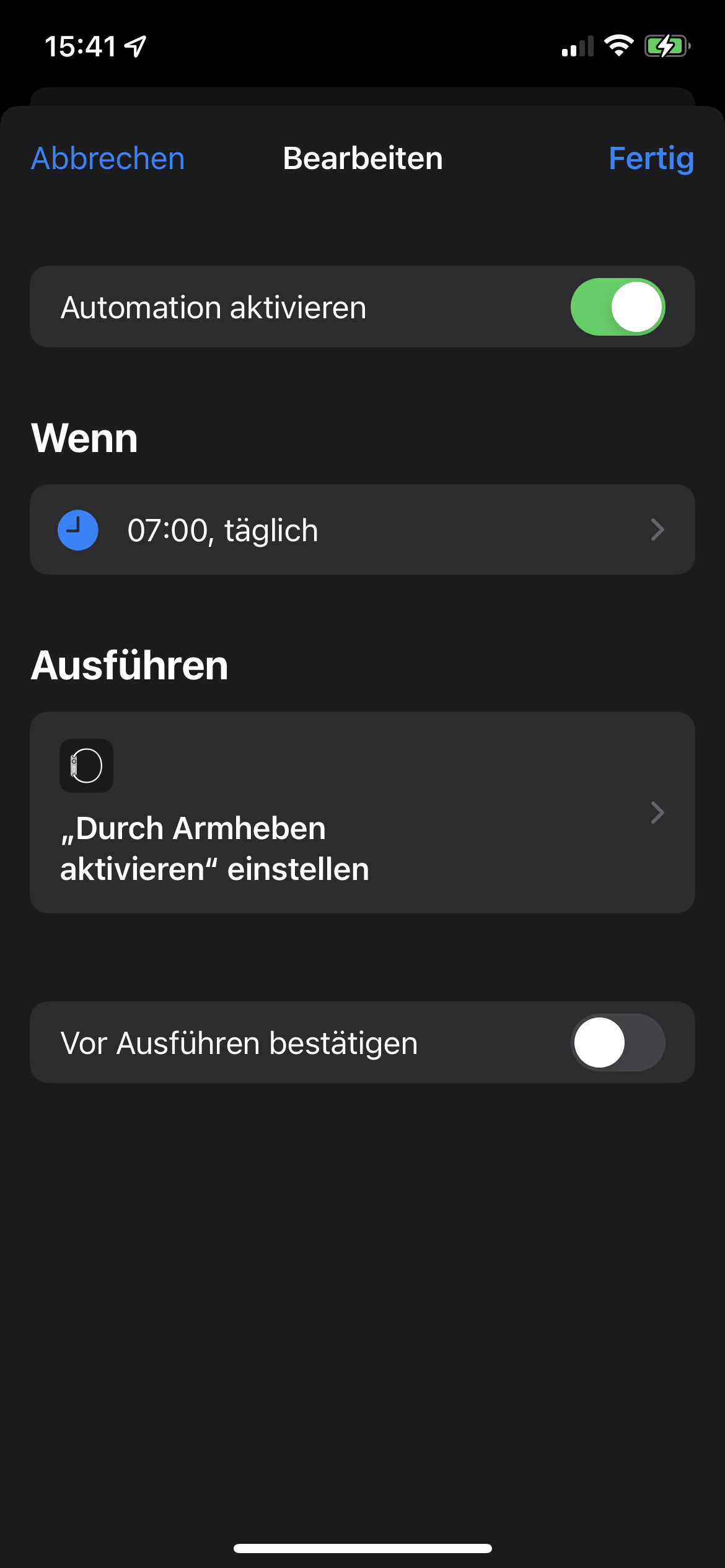Tap Abbrechen to cancel editing
Image resolution: width=725 pixels, height=1568 pixels.
click(108, 159)
